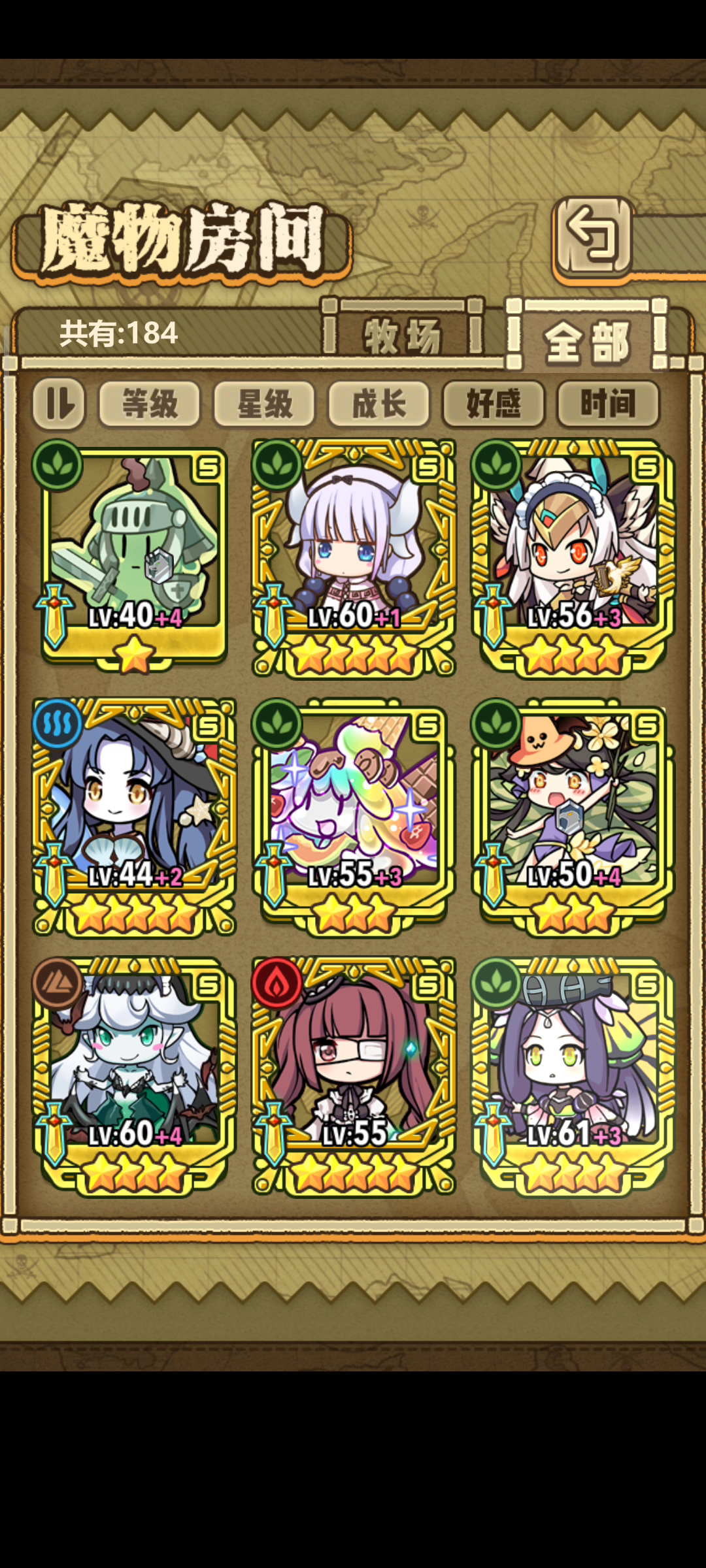Tap the back arrow button
The image size is (706, 1568).
592,237
